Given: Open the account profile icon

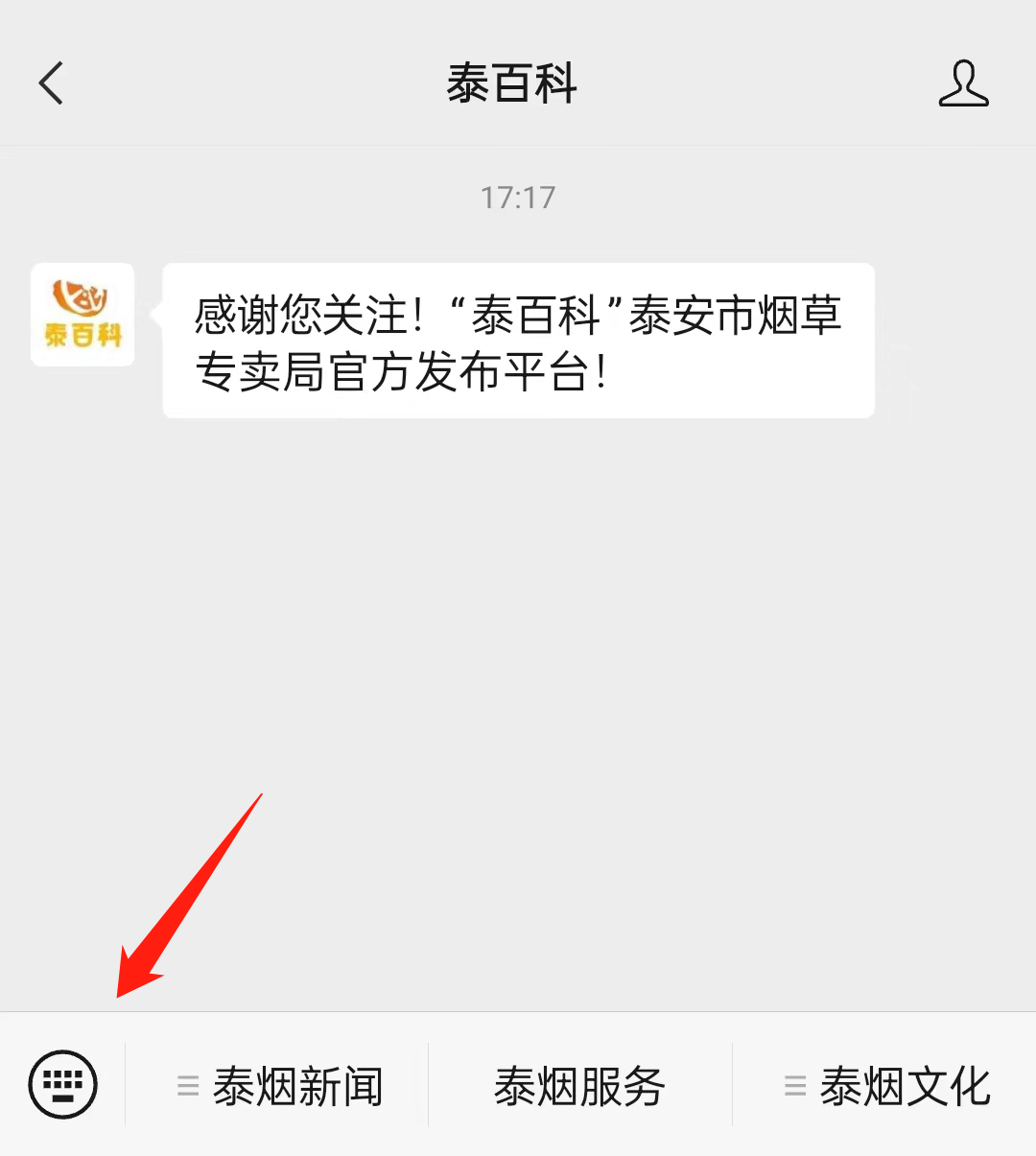Looking at the screenshot, I should click(963, 83).
